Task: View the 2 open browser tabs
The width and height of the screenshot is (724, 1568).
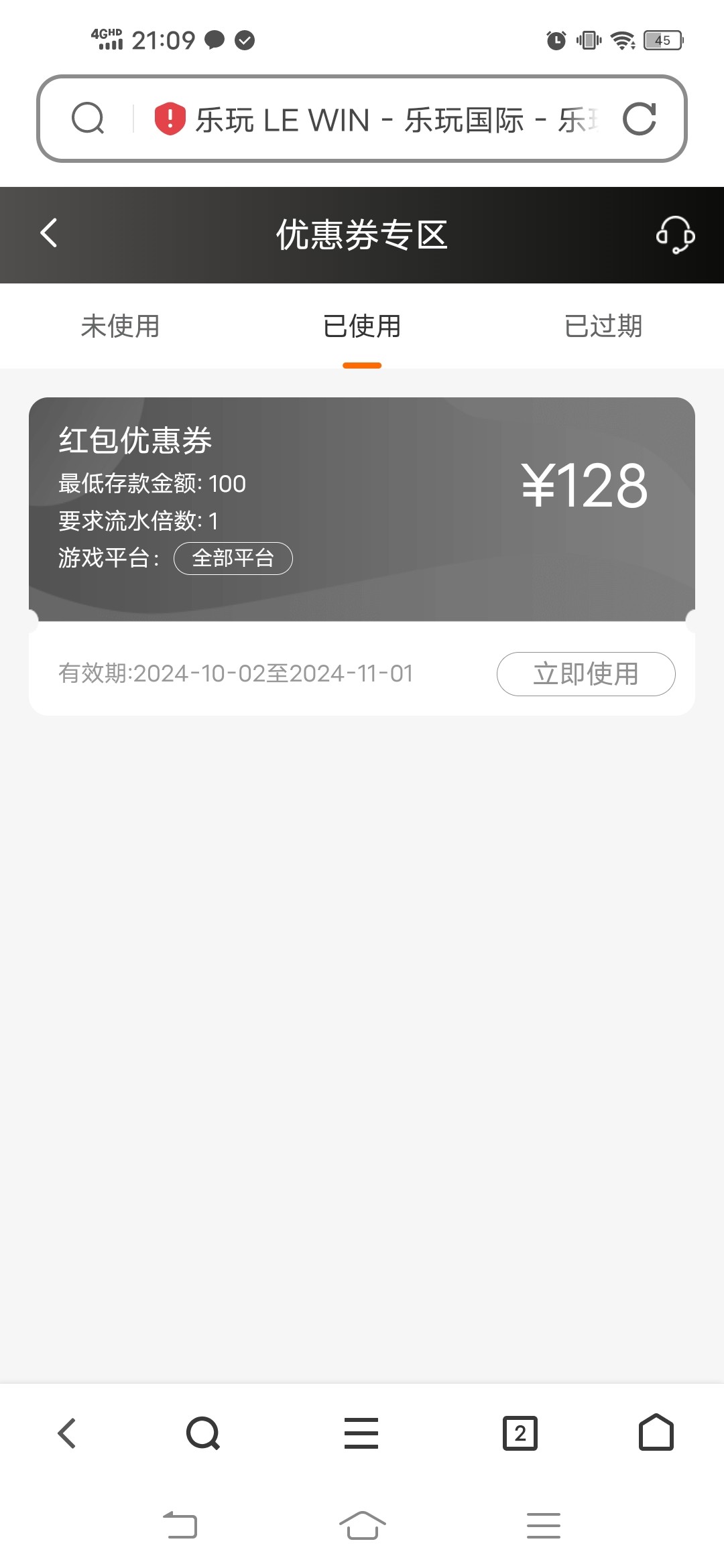Action: [x=520, y=1433]
